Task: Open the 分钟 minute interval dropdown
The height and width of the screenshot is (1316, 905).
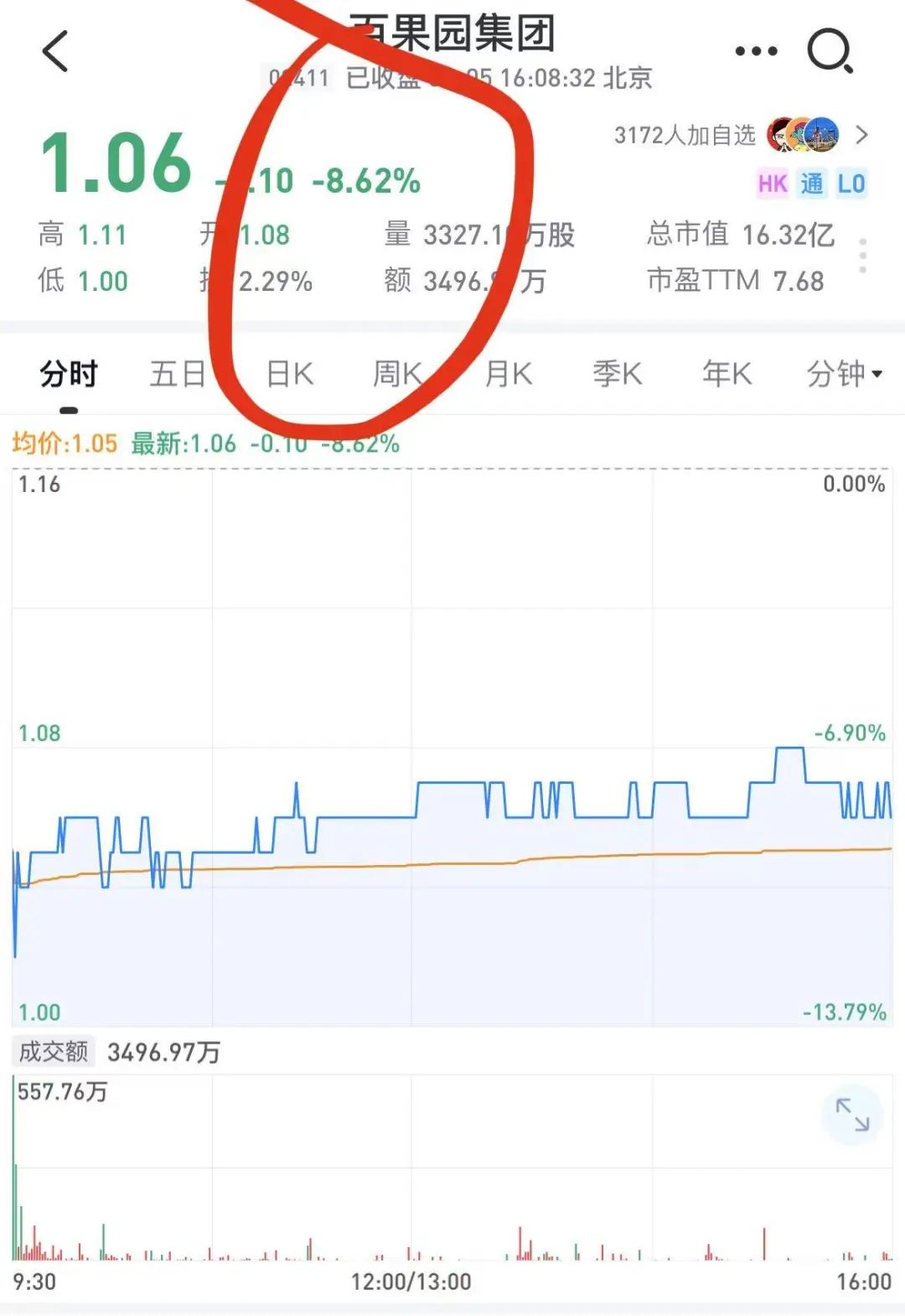Action: coord(844,374)
